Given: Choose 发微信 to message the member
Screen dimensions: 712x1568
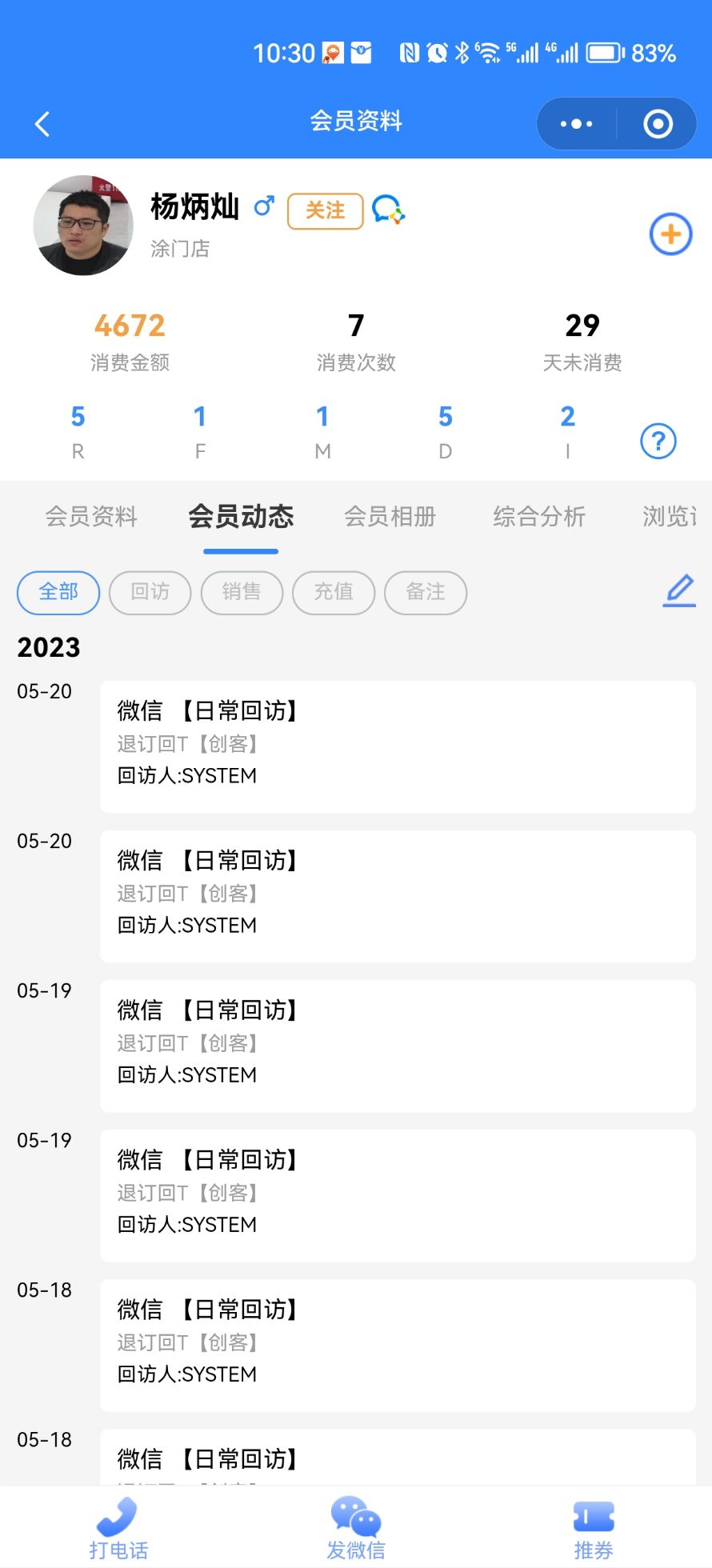Looking at the screenshot, I should point(356,1528).
